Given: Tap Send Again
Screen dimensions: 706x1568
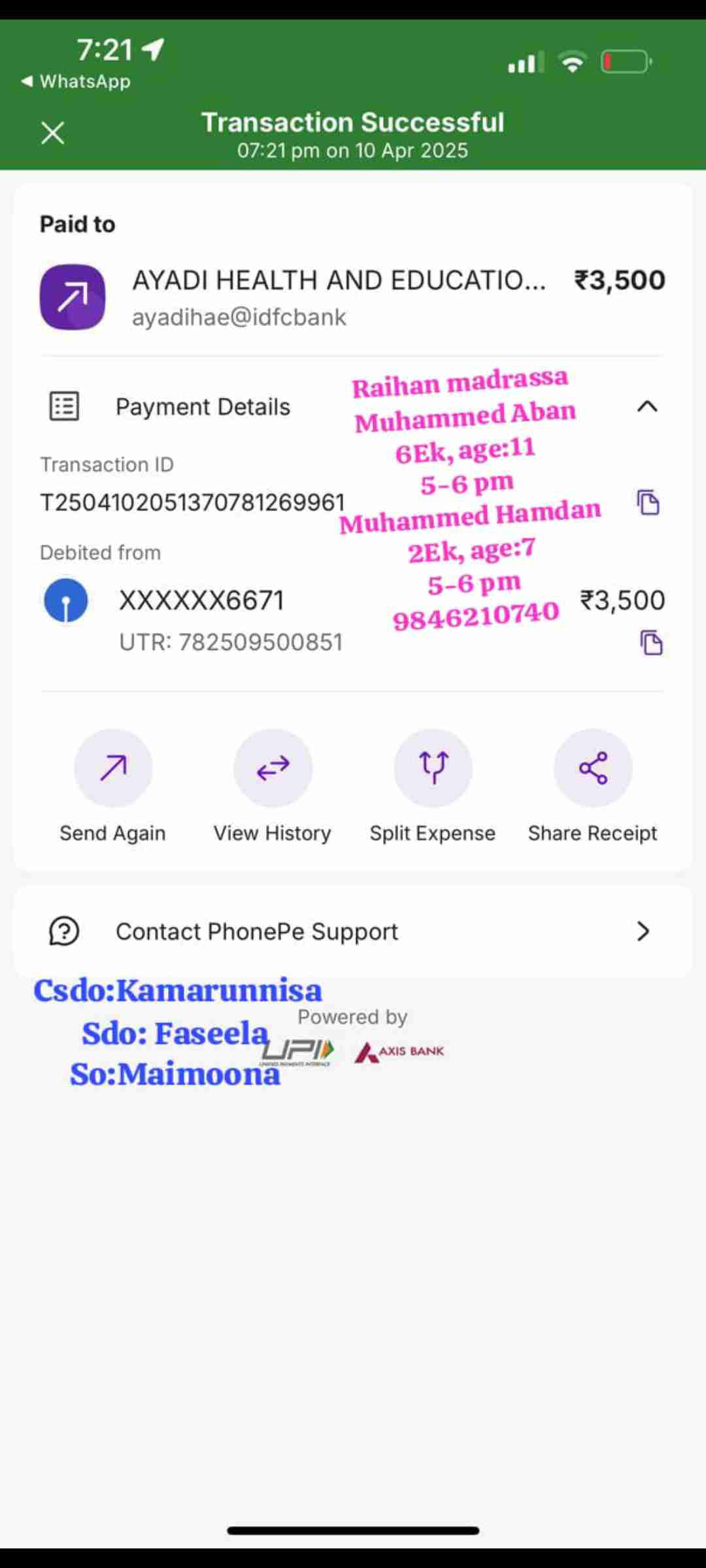Looking at the screenshot, I should tap(113, 768).
